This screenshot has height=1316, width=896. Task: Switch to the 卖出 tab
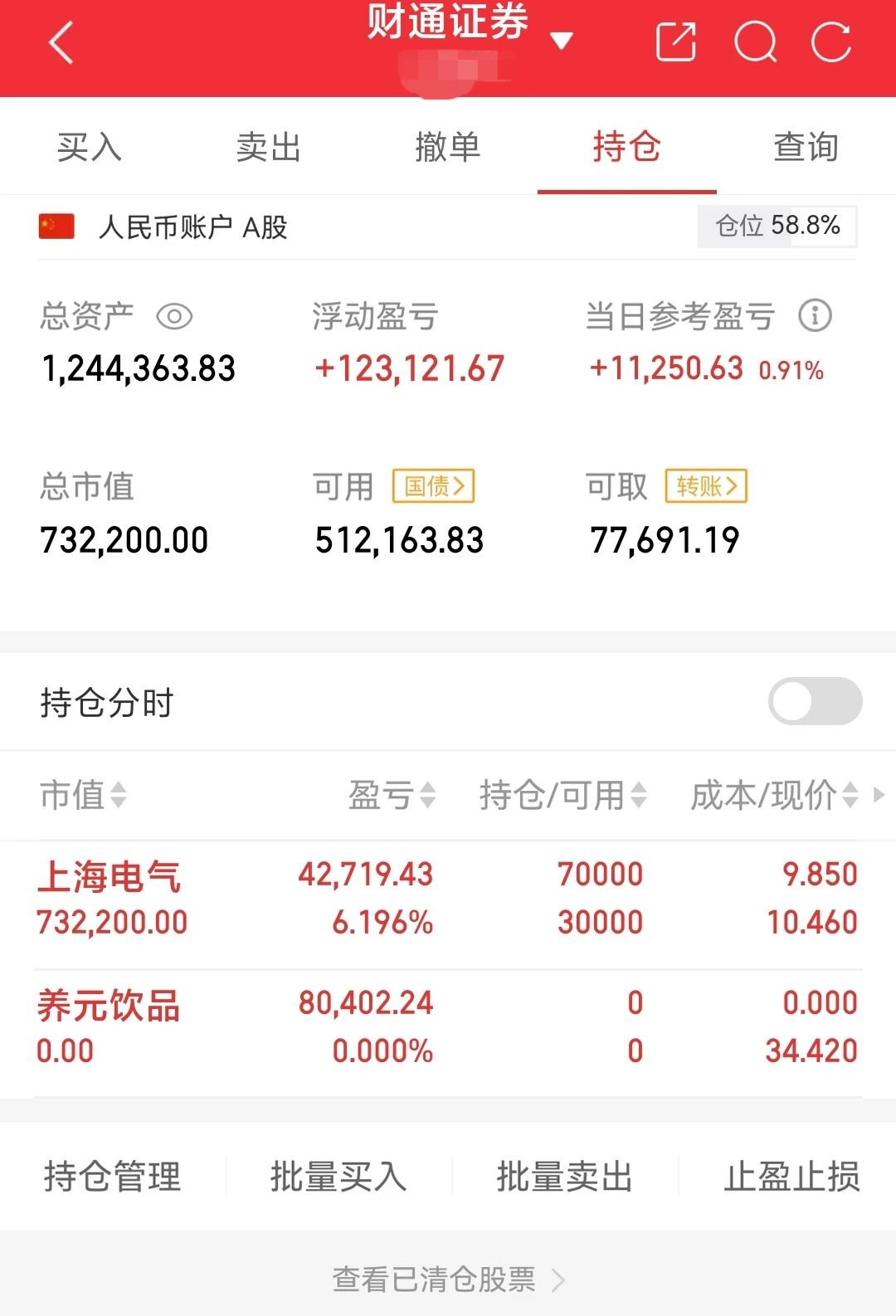click(x=269, y=147)
